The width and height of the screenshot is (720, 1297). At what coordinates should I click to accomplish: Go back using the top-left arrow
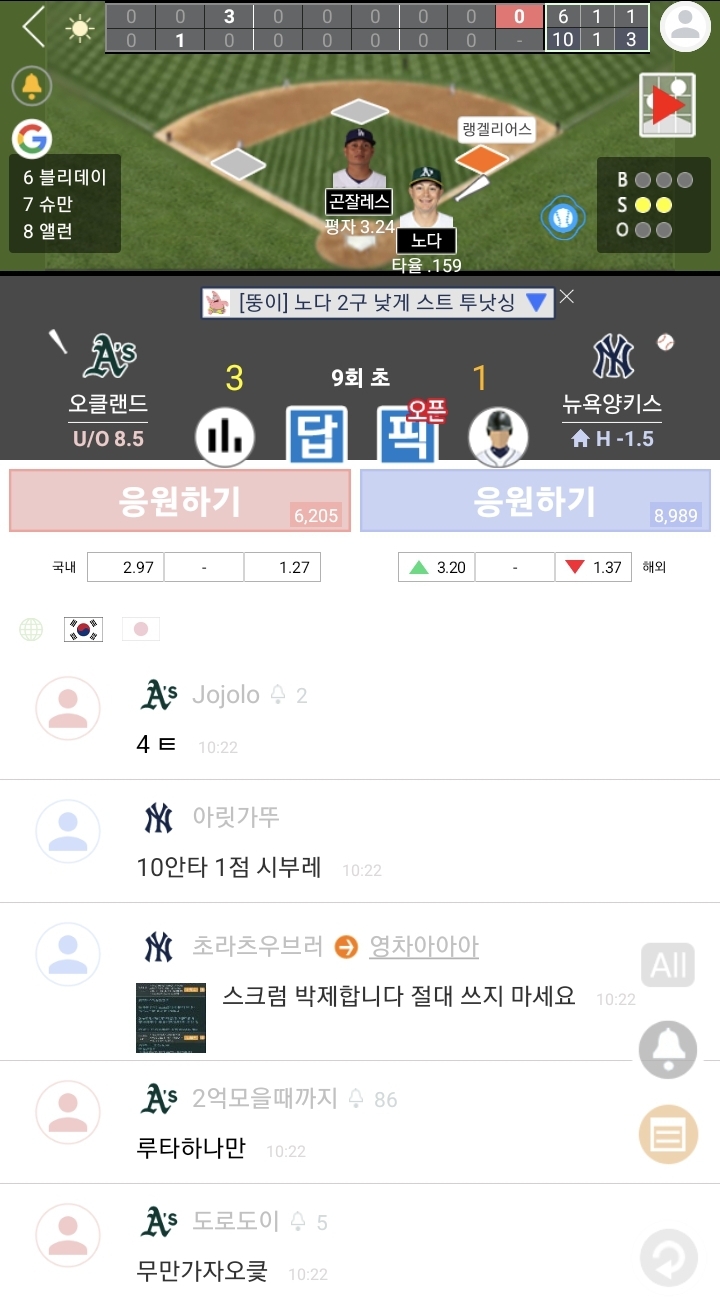pyautogui.click(x=34, y=27)
